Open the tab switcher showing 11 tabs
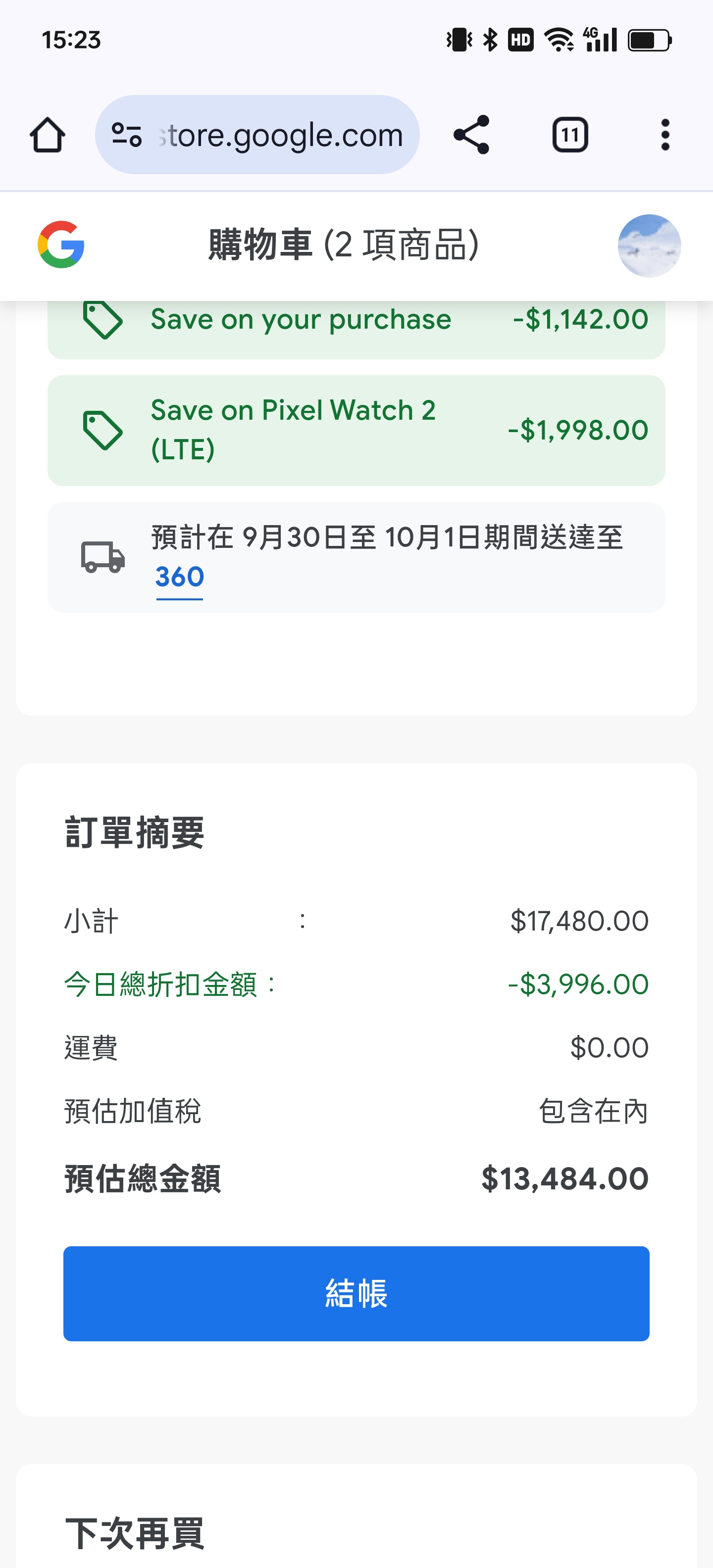Image resolution: width=713 pixels, height=1568 pixels. [570, 135]
